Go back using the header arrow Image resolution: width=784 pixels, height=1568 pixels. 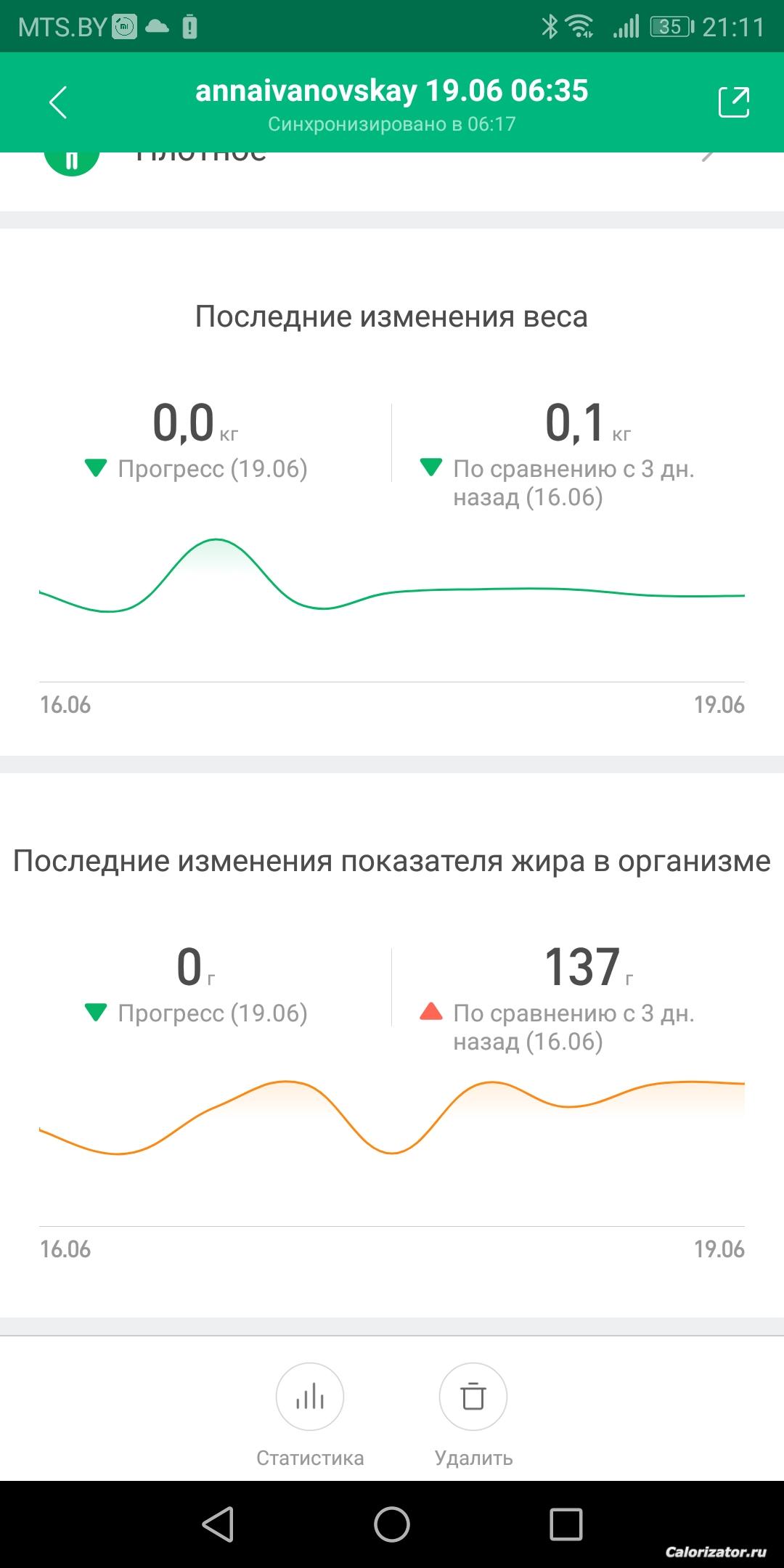pyautogui.click(x=58, y=102)
